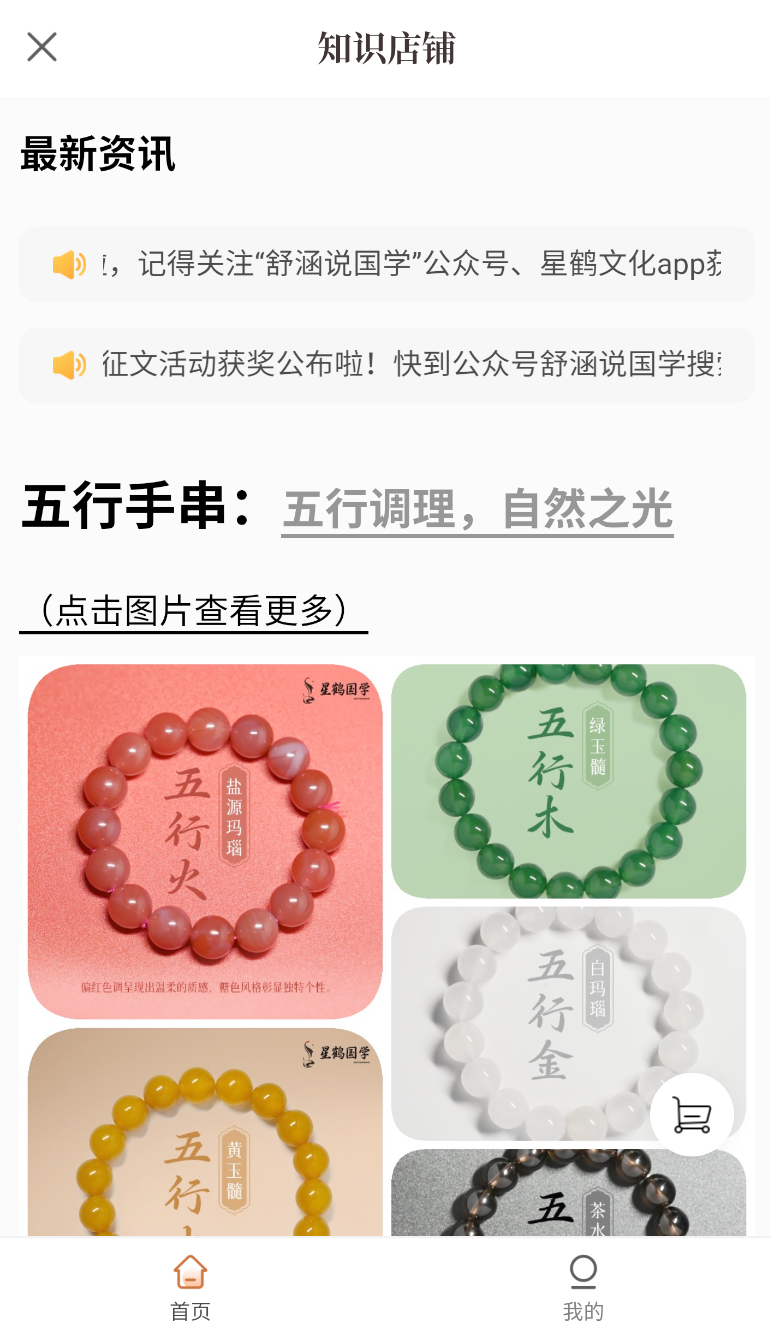This screenshot has width=770, height=1331.
Task: View the 五行火 盐源玛瑙 bracelet
Action: (205, 841)
